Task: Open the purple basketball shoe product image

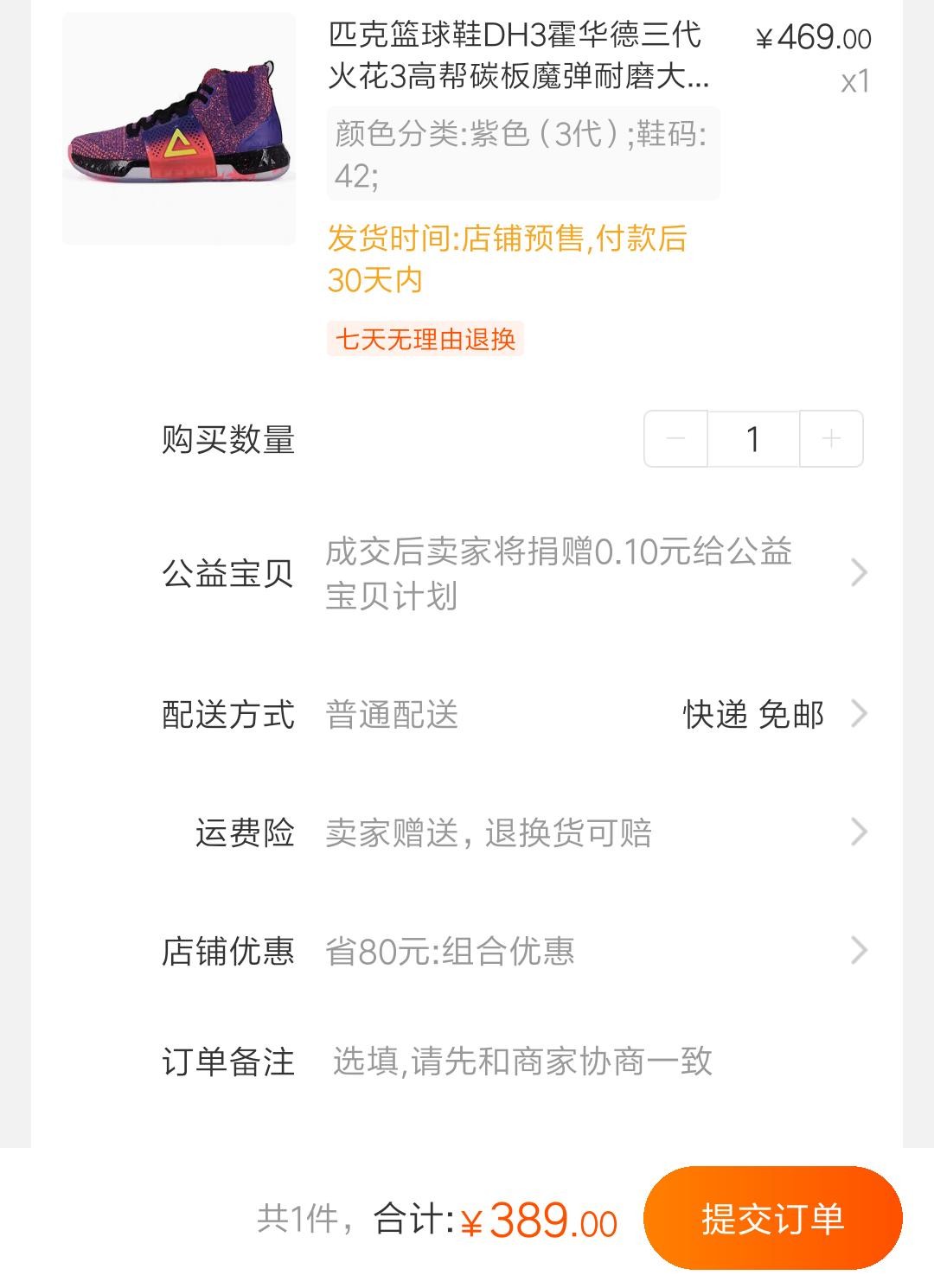Action: (x=179, y=130)
